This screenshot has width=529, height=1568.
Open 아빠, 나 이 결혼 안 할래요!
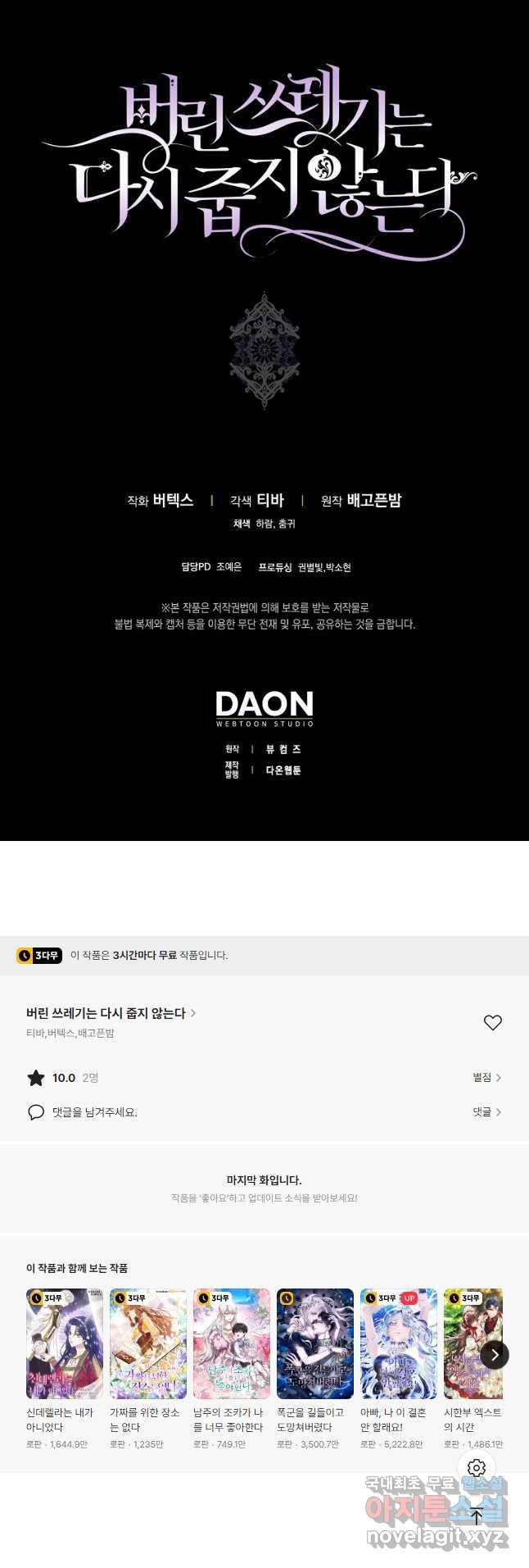(x=399, y=1343)
